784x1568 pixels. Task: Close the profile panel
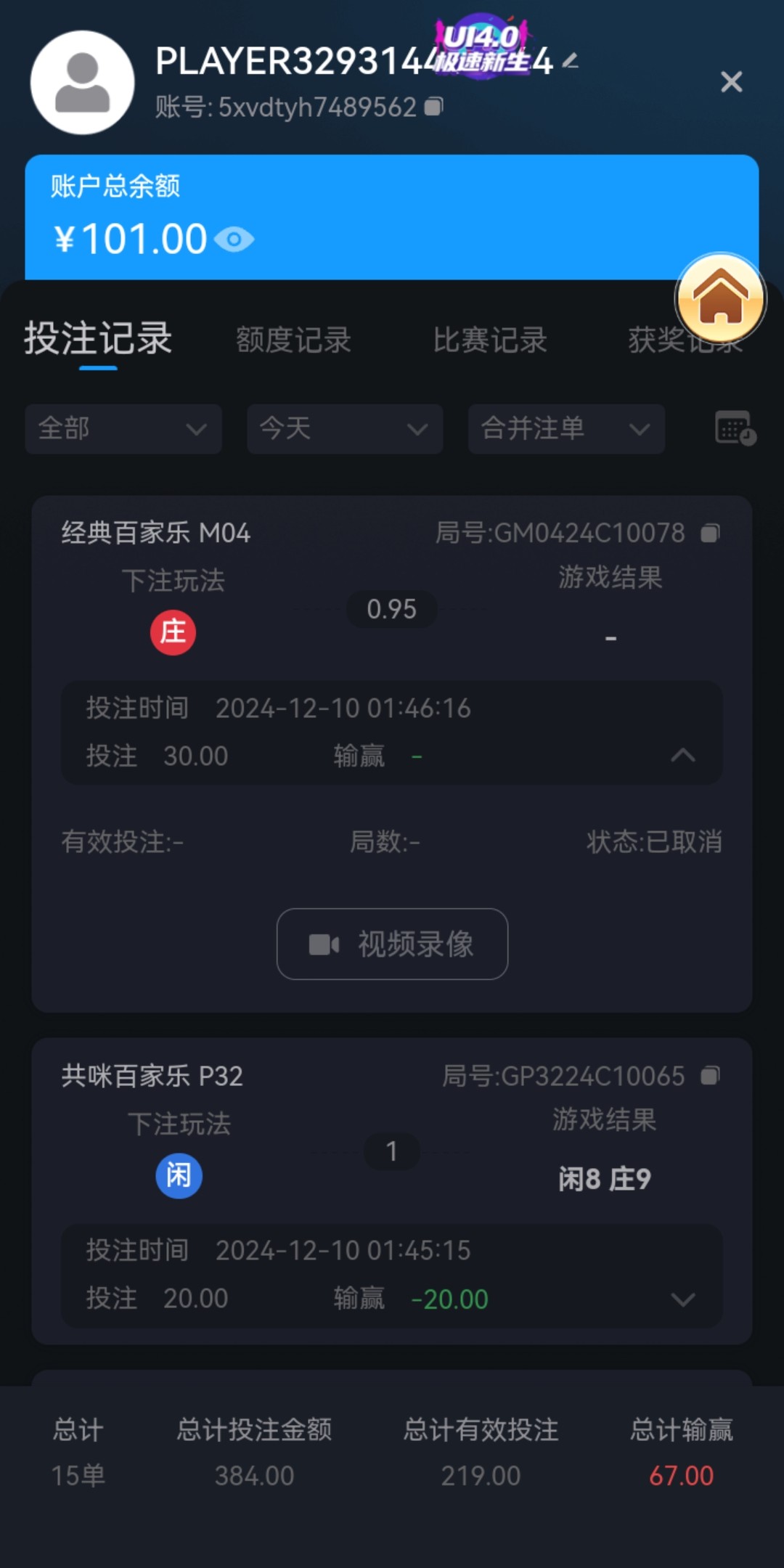click(731, 82)
